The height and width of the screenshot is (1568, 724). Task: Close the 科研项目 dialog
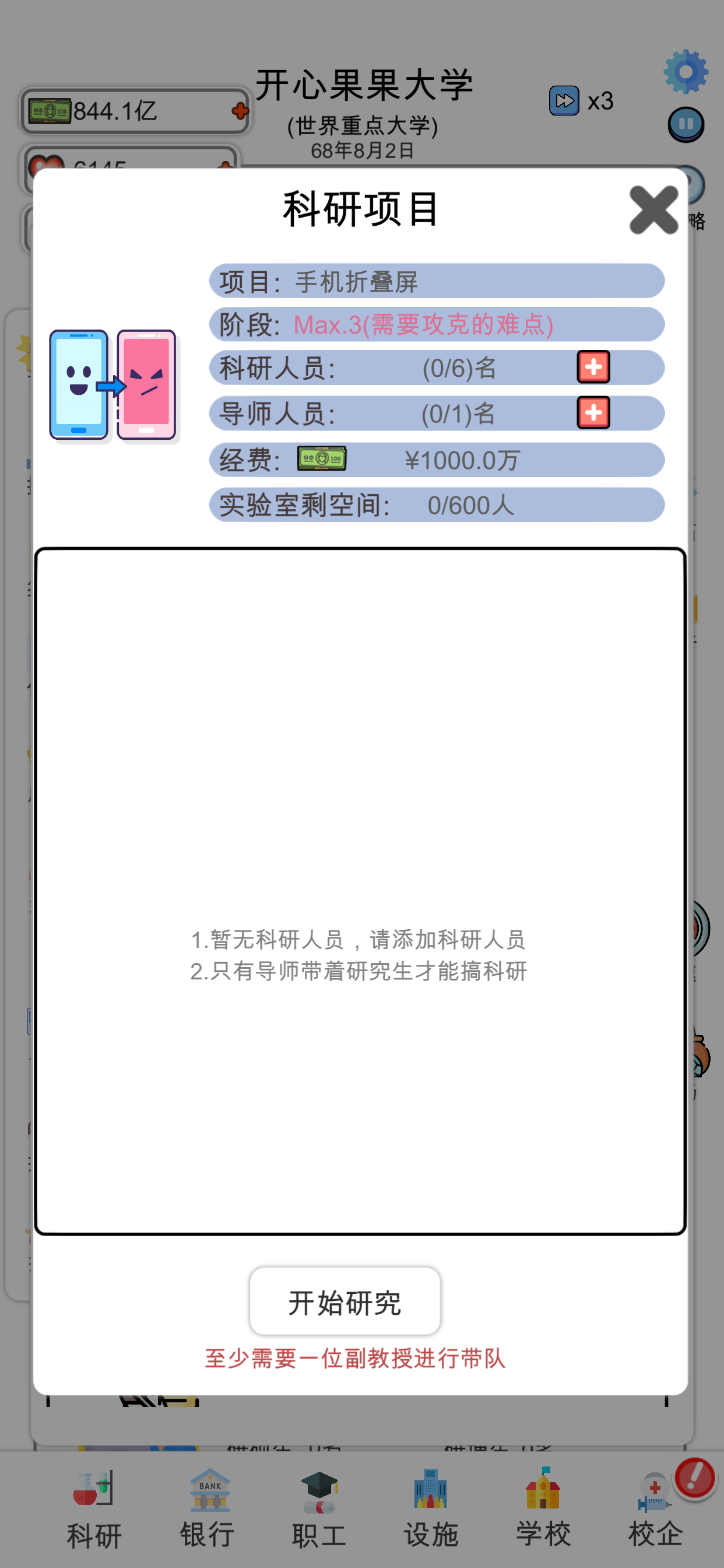[653, 210]
